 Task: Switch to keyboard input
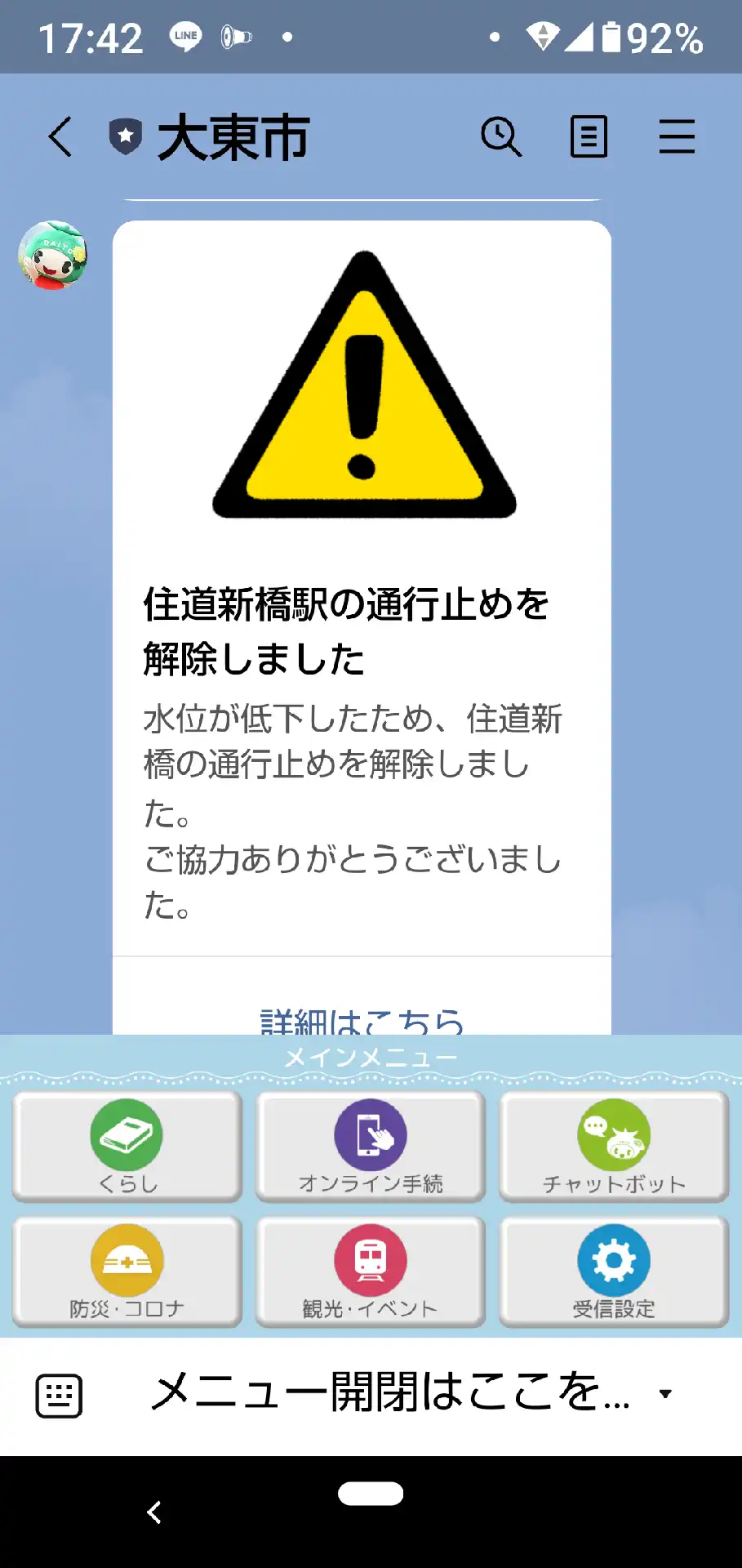click(x=60, y=1396)
